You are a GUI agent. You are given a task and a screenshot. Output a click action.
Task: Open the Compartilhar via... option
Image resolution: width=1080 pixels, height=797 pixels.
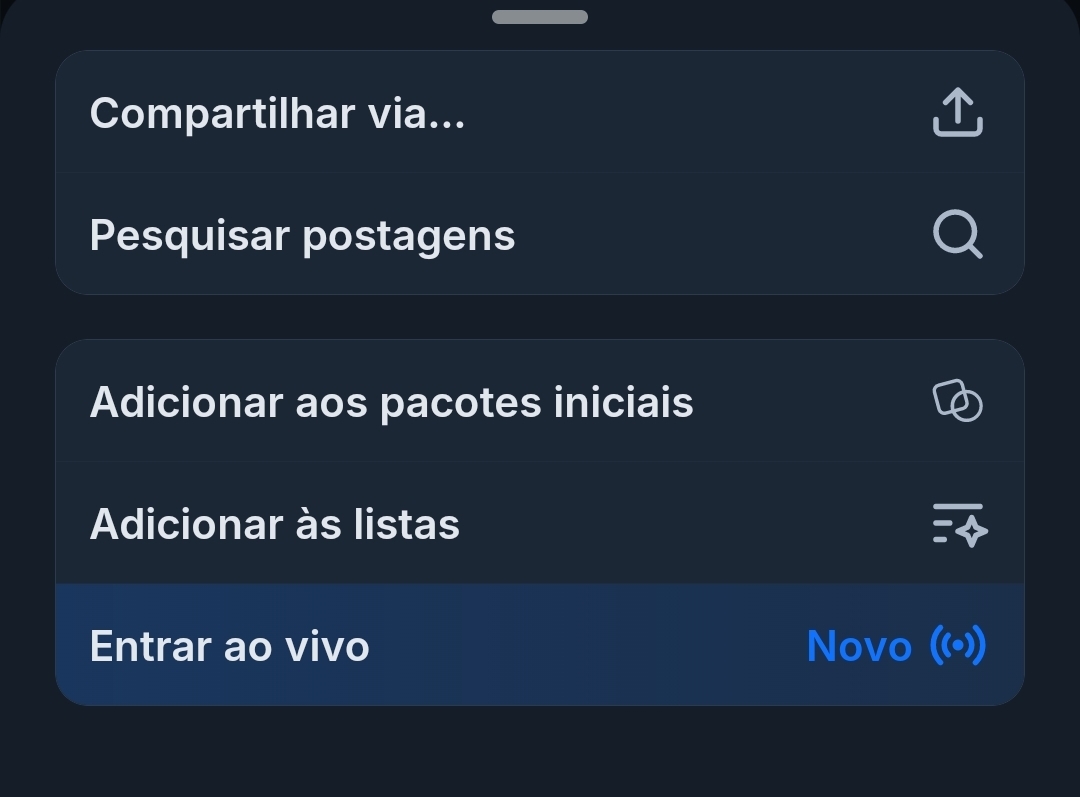tap(540, 113)
